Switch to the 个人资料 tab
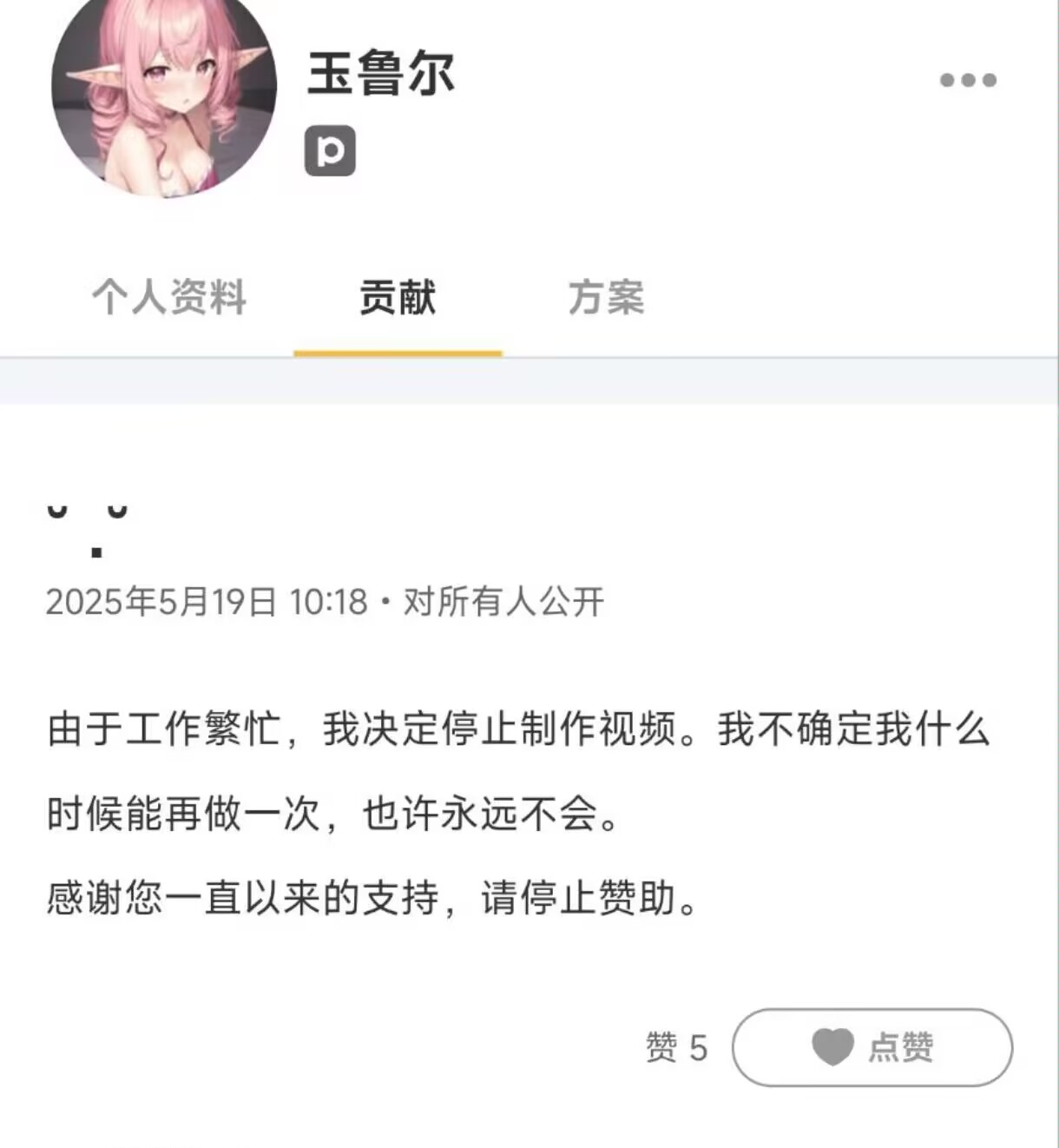 tap(169, 298)
